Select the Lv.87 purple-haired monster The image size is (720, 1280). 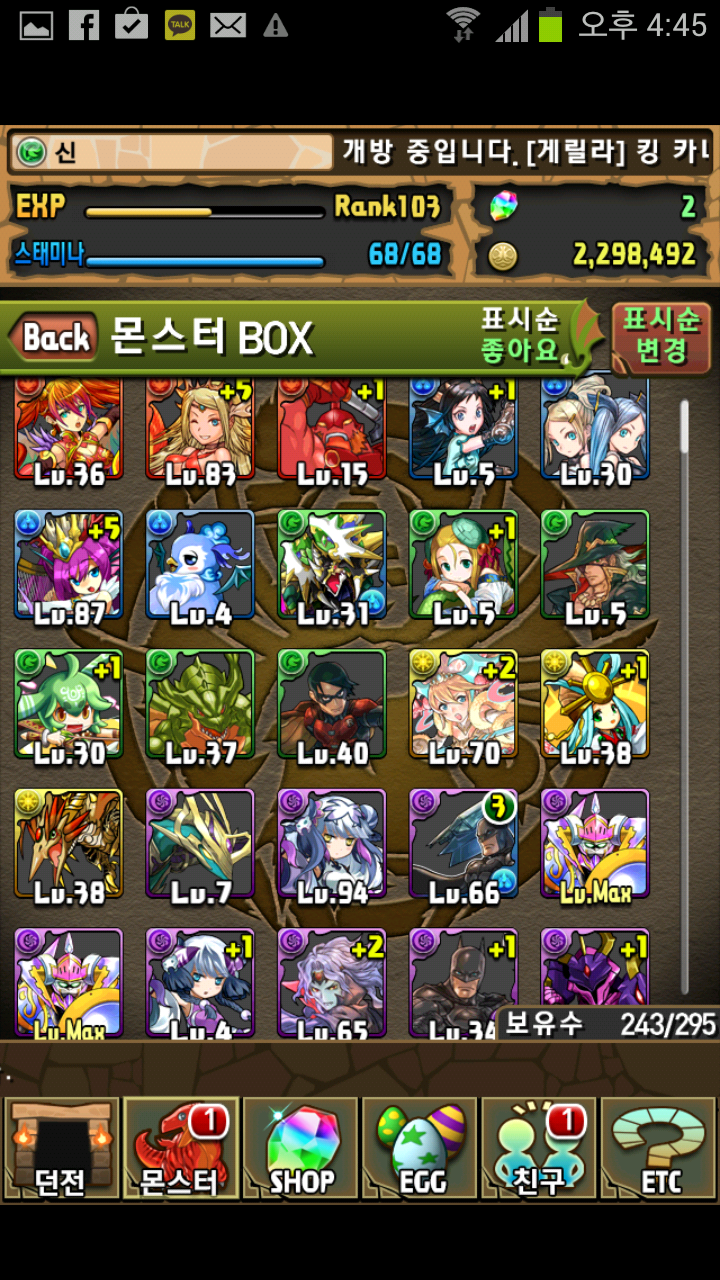click(x=68, y=565)
